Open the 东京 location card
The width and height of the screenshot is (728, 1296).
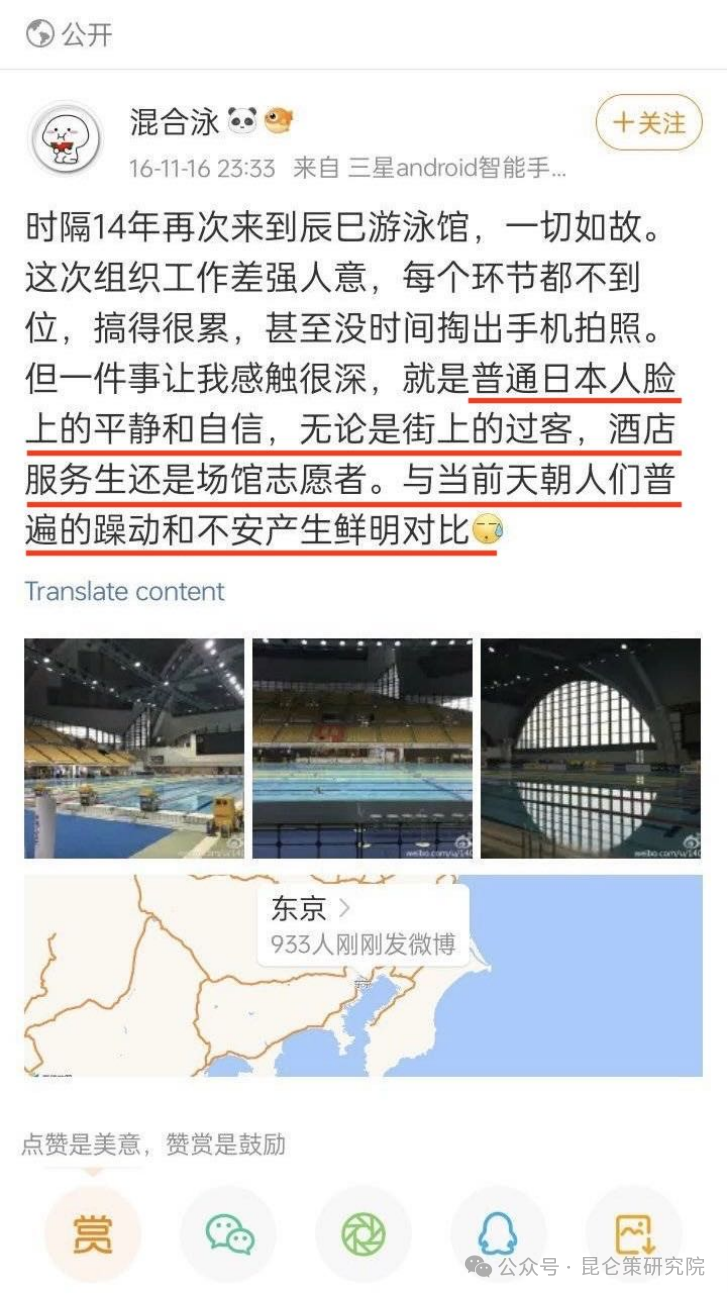(x=363, y=925)
